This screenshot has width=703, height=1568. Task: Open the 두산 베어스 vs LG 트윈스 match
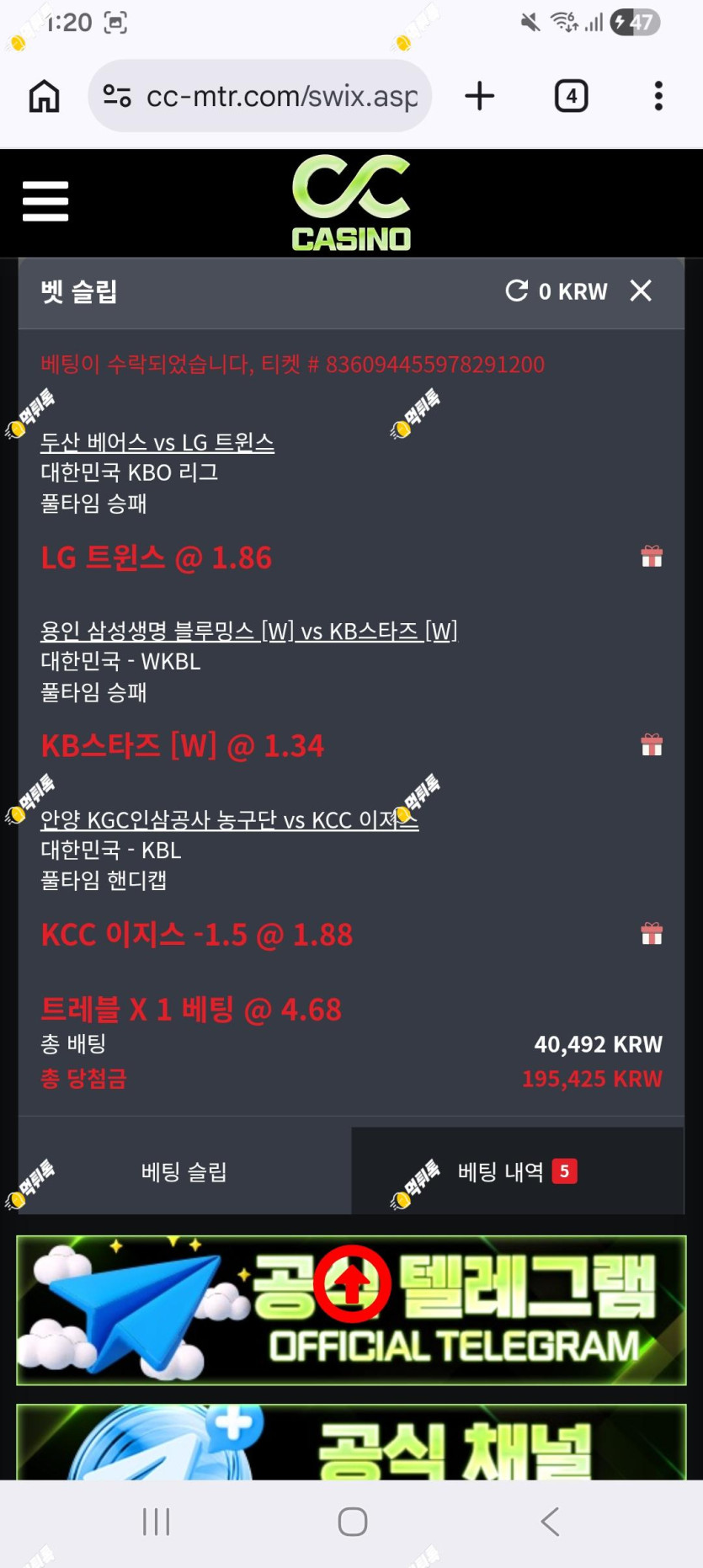tap(157, 442)
